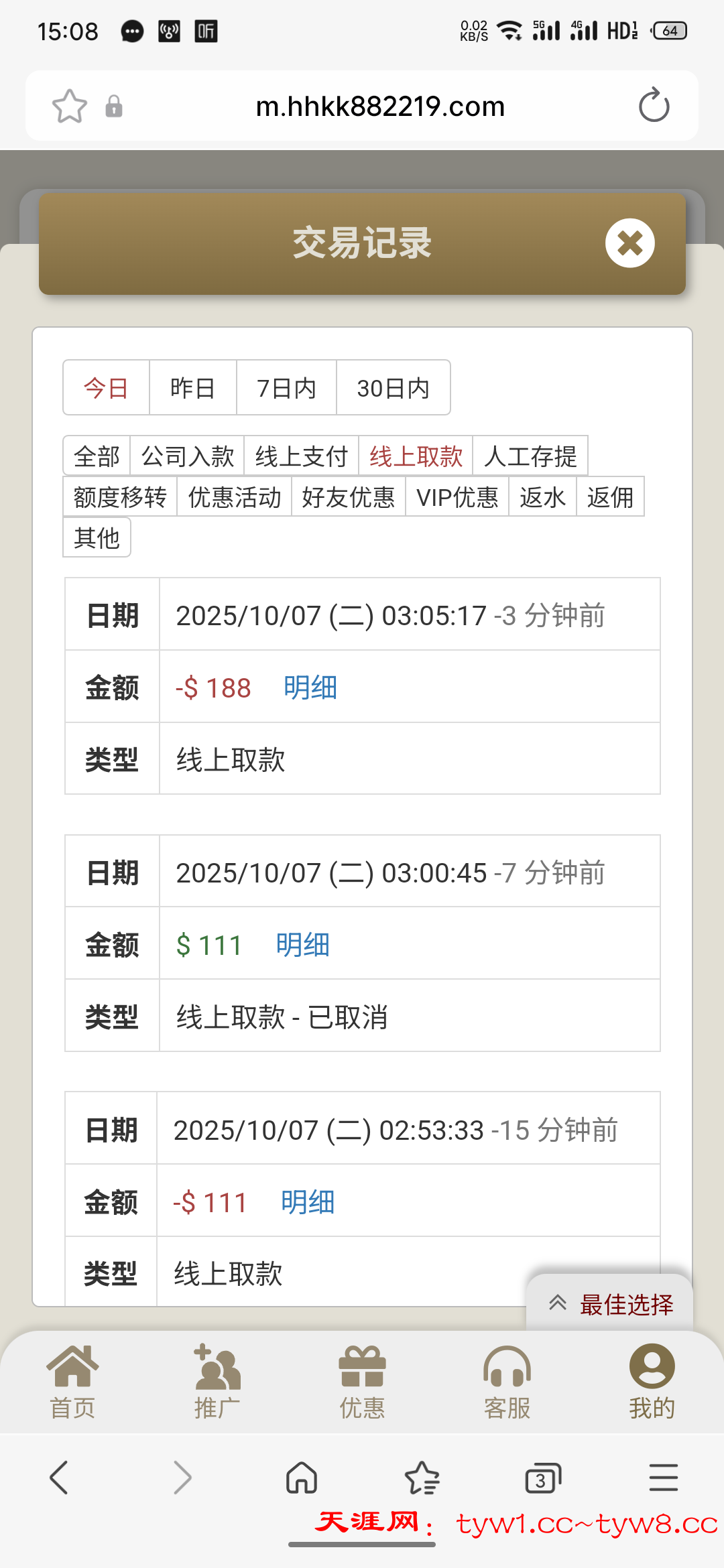Filter records by 返水

pos(542,497)
